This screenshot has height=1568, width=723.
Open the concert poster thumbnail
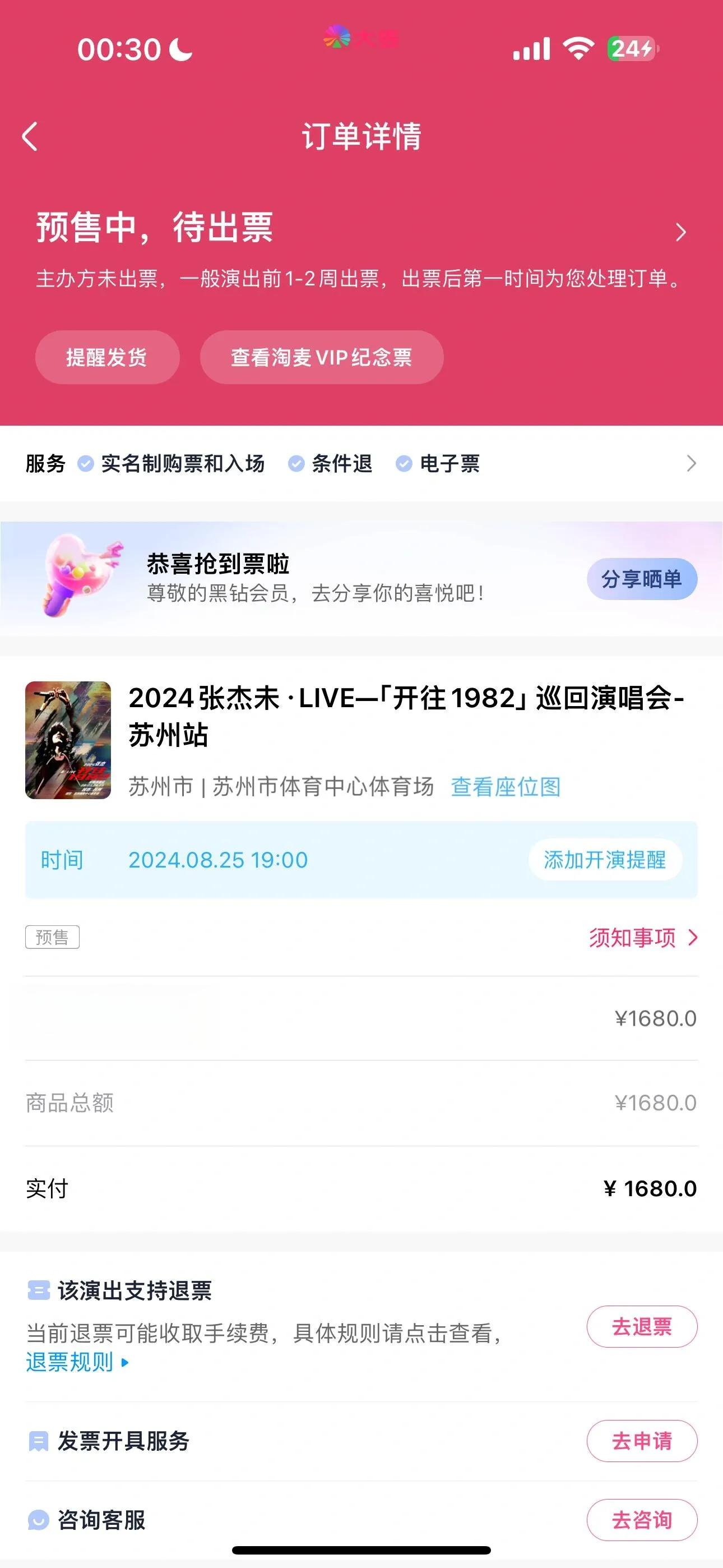tap(68, 740)
